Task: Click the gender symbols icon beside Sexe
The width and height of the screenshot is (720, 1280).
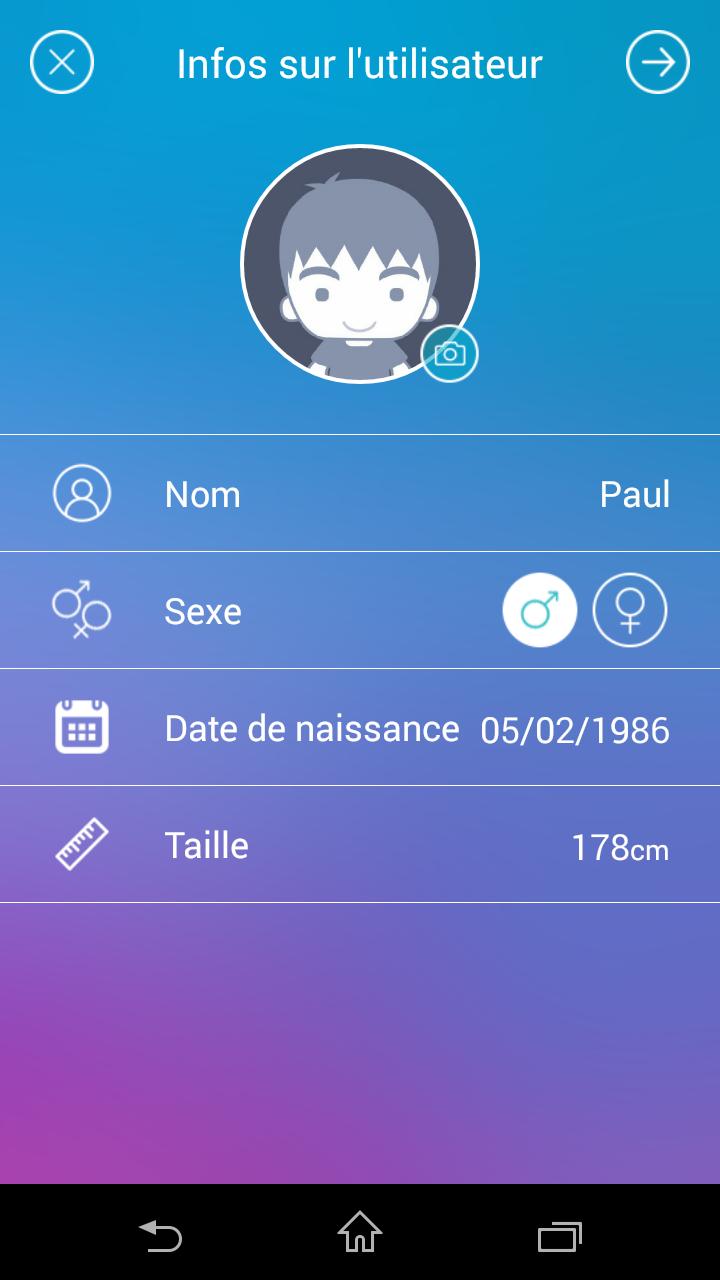Action: [81, 610]
